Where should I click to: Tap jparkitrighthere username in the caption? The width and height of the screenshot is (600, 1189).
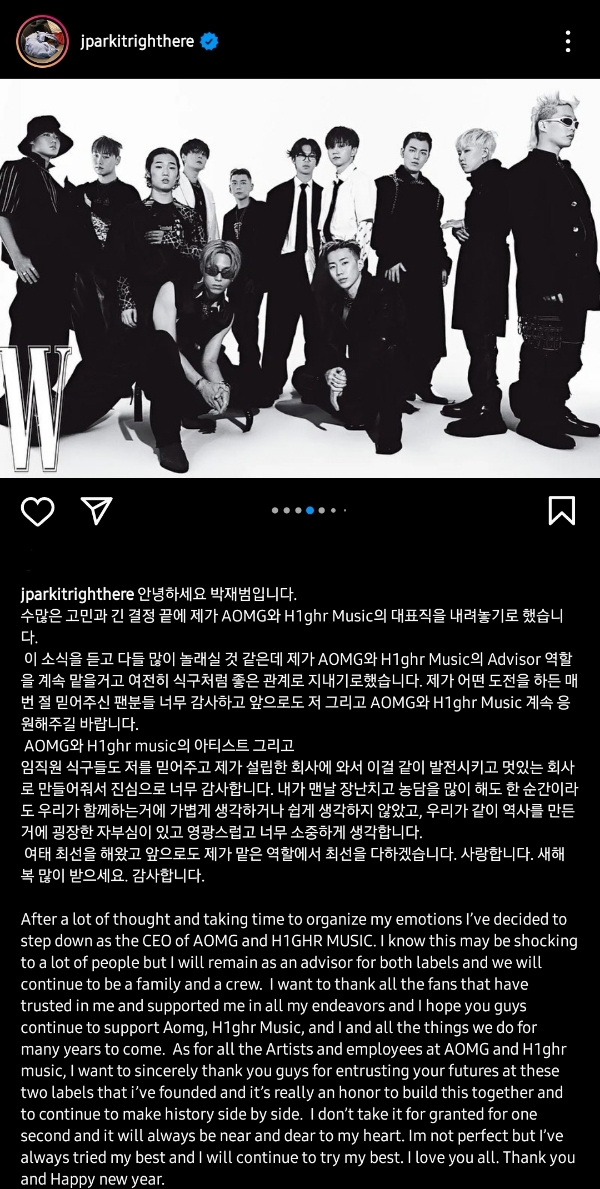point(77,594)
